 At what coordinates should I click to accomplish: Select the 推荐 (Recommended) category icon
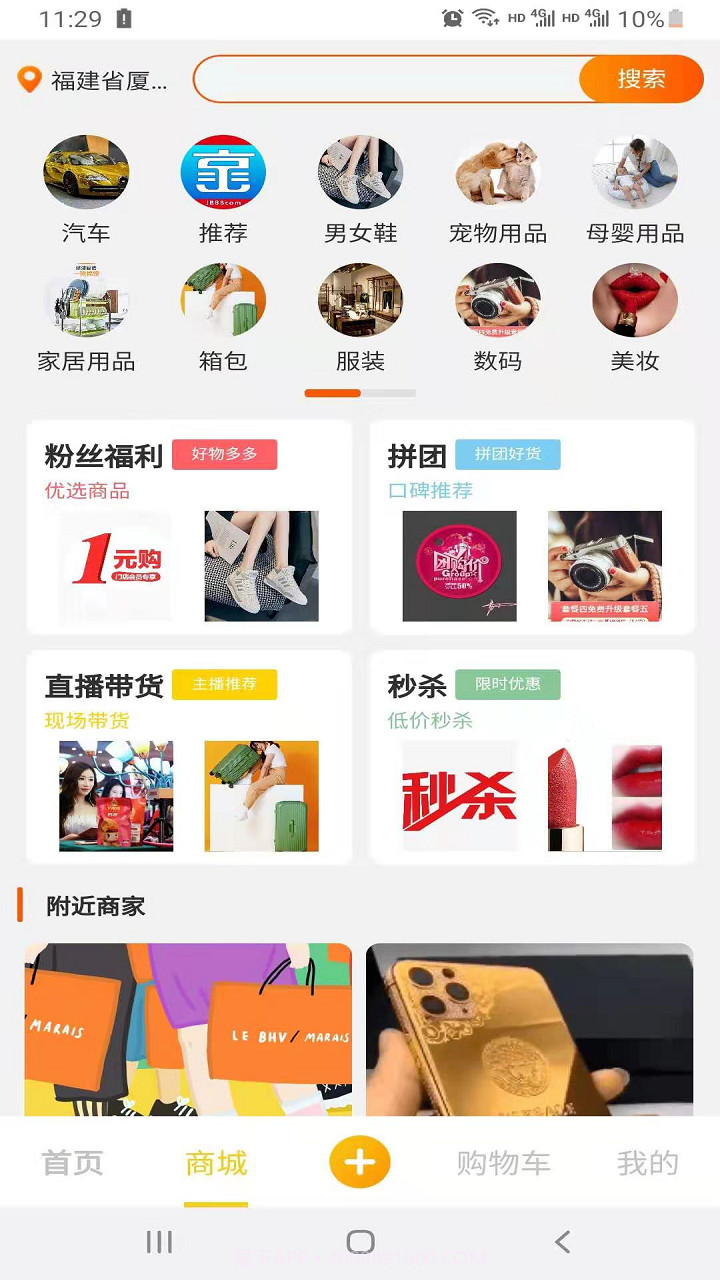224,172
